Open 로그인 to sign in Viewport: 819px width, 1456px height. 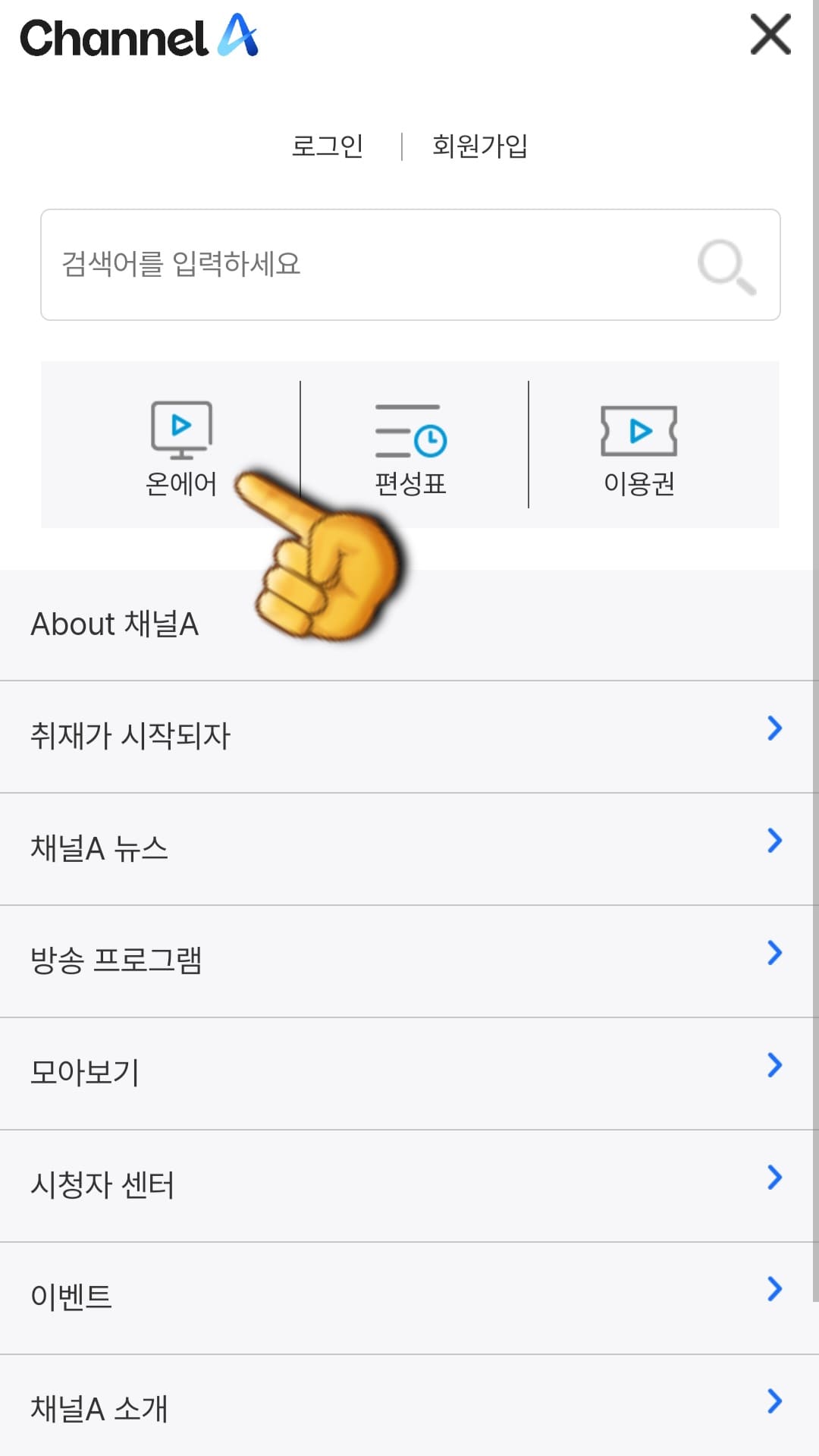coord(328,146)
